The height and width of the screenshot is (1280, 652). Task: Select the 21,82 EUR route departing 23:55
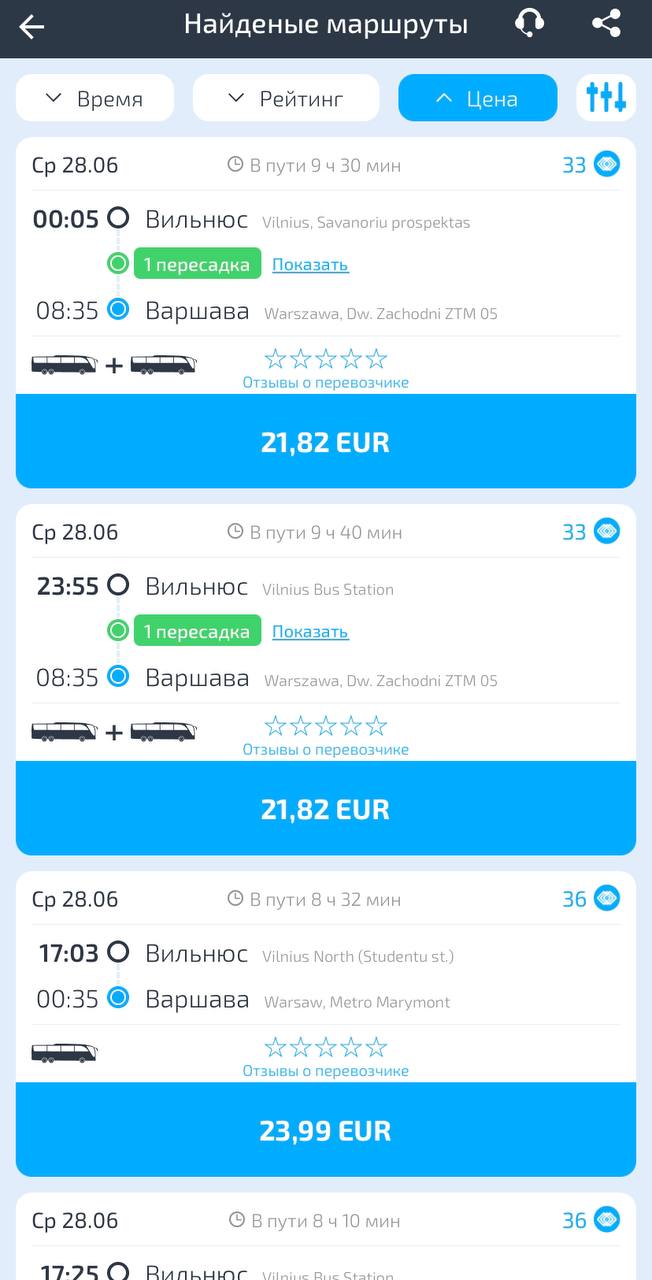[x=326, y=808]
